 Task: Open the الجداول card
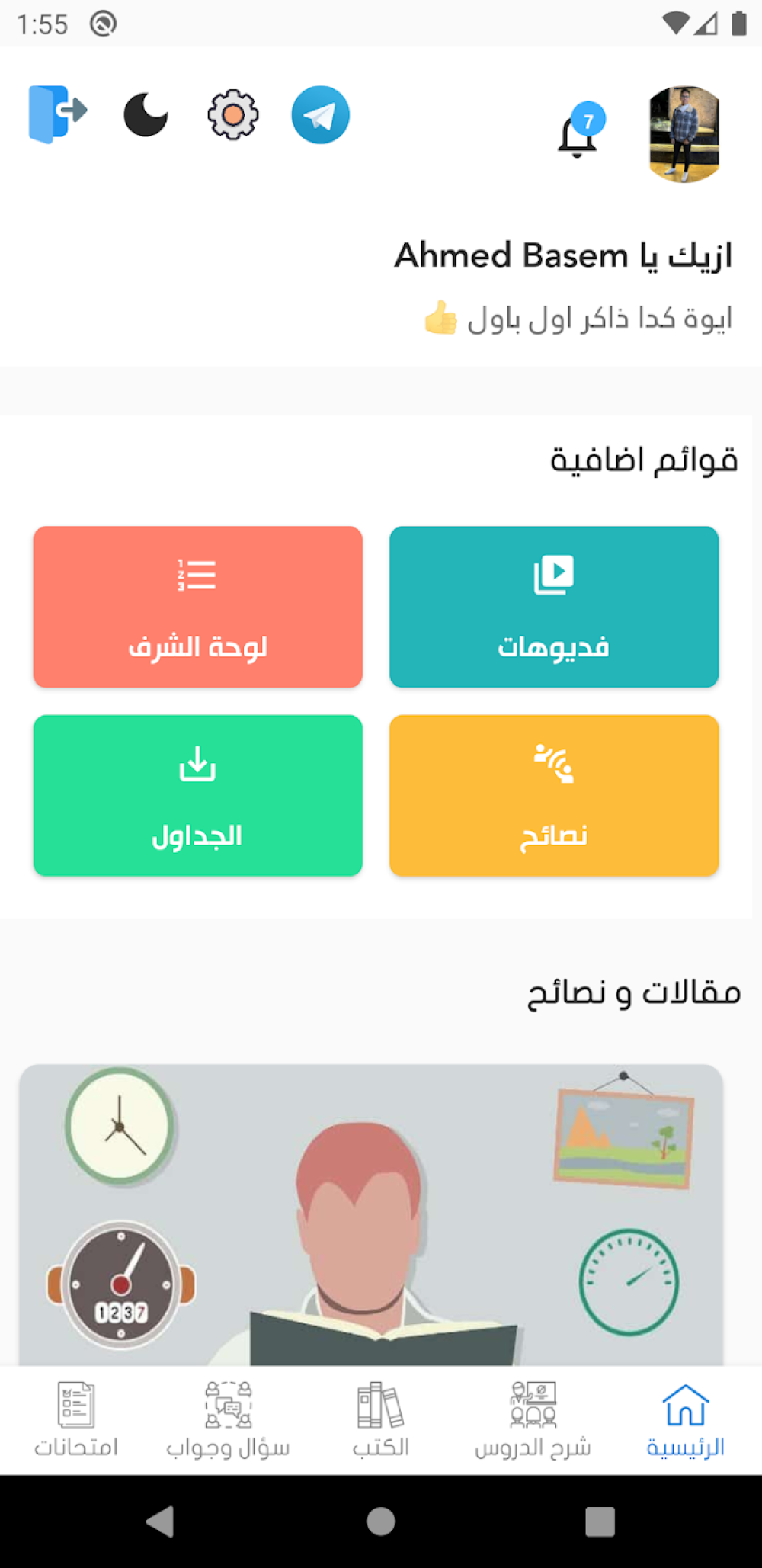tap(197, 795)
